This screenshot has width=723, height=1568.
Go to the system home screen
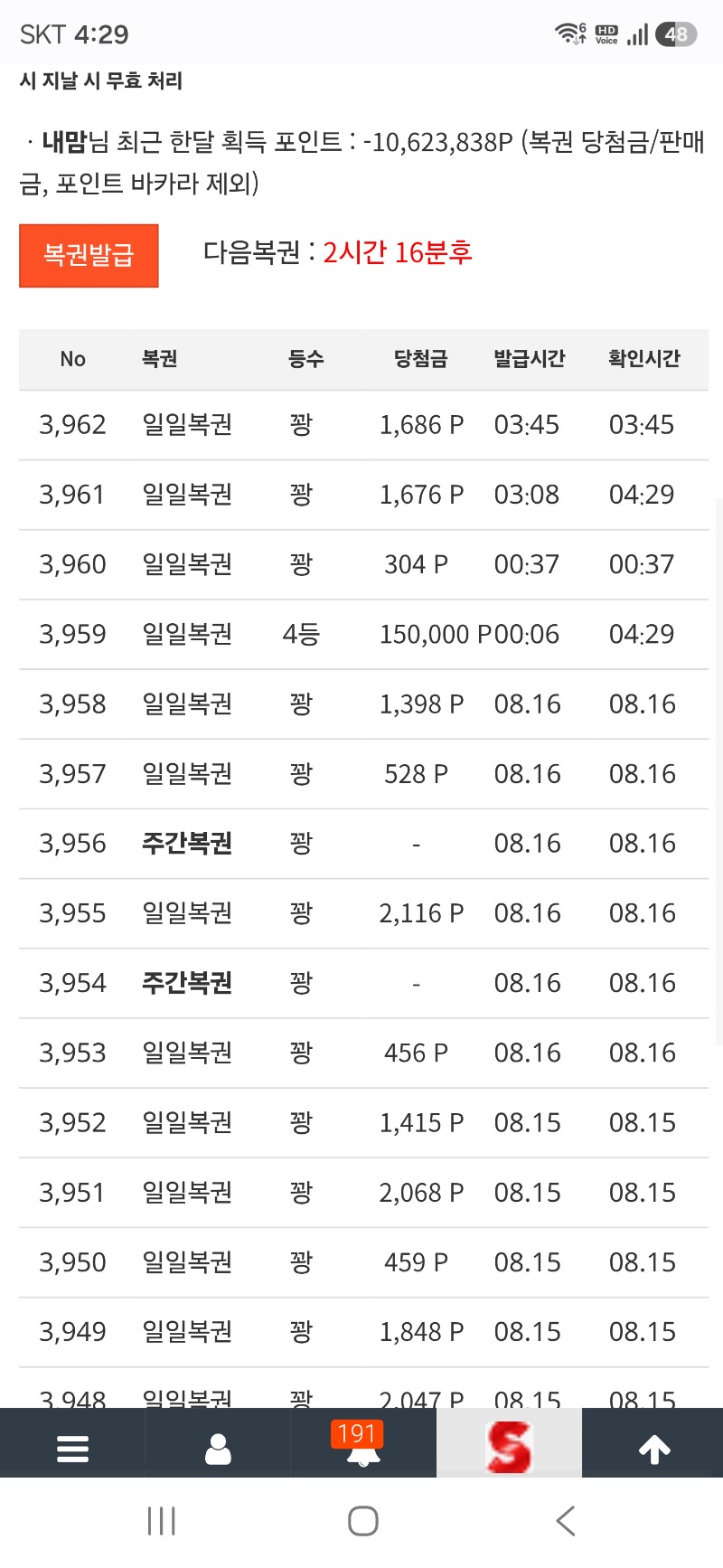363,1521
